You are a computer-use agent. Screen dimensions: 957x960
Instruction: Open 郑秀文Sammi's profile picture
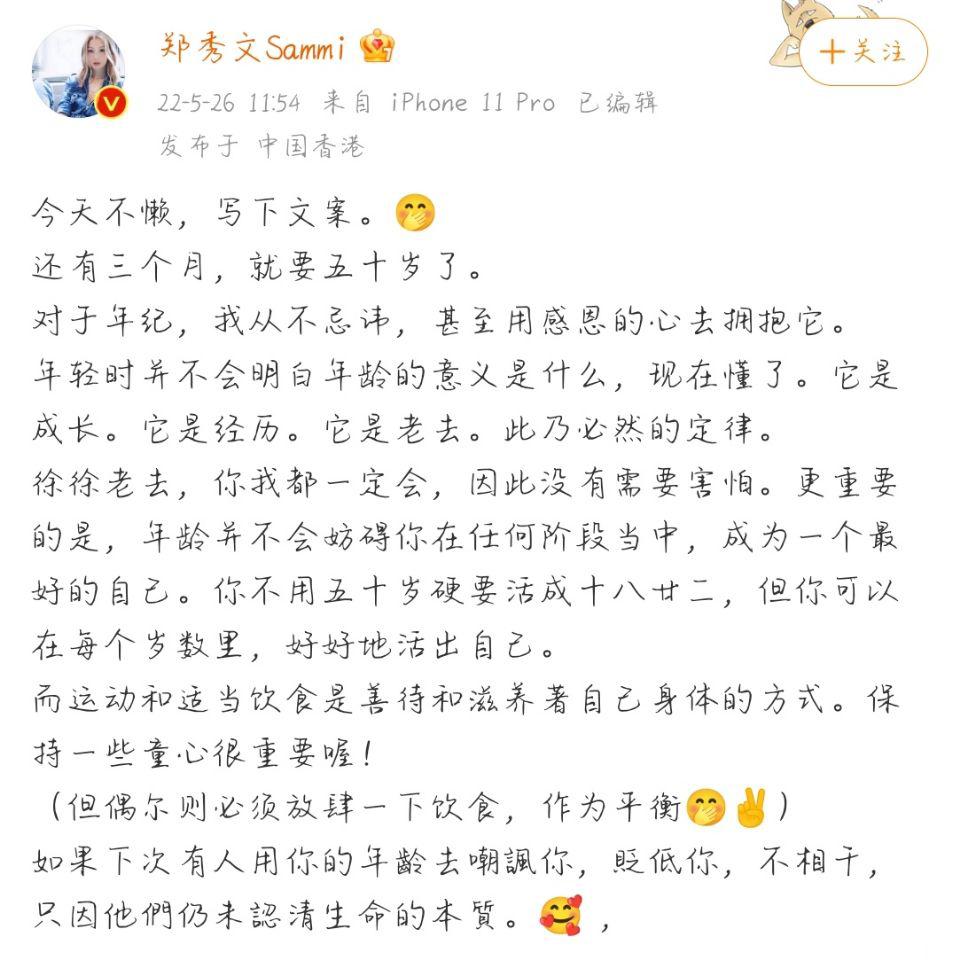point(80,73)
